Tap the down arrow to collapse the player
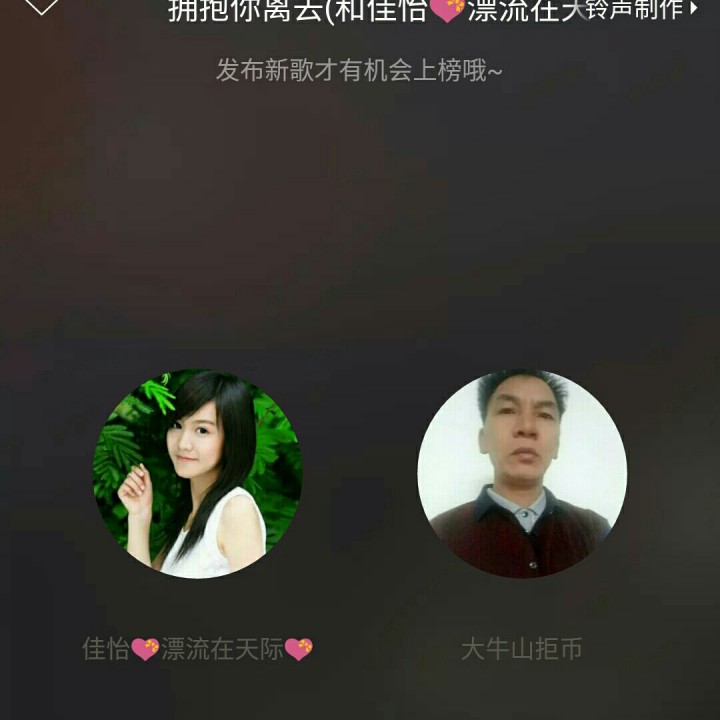The width and height of the screenshot is (720, 720). pos(40,6)
